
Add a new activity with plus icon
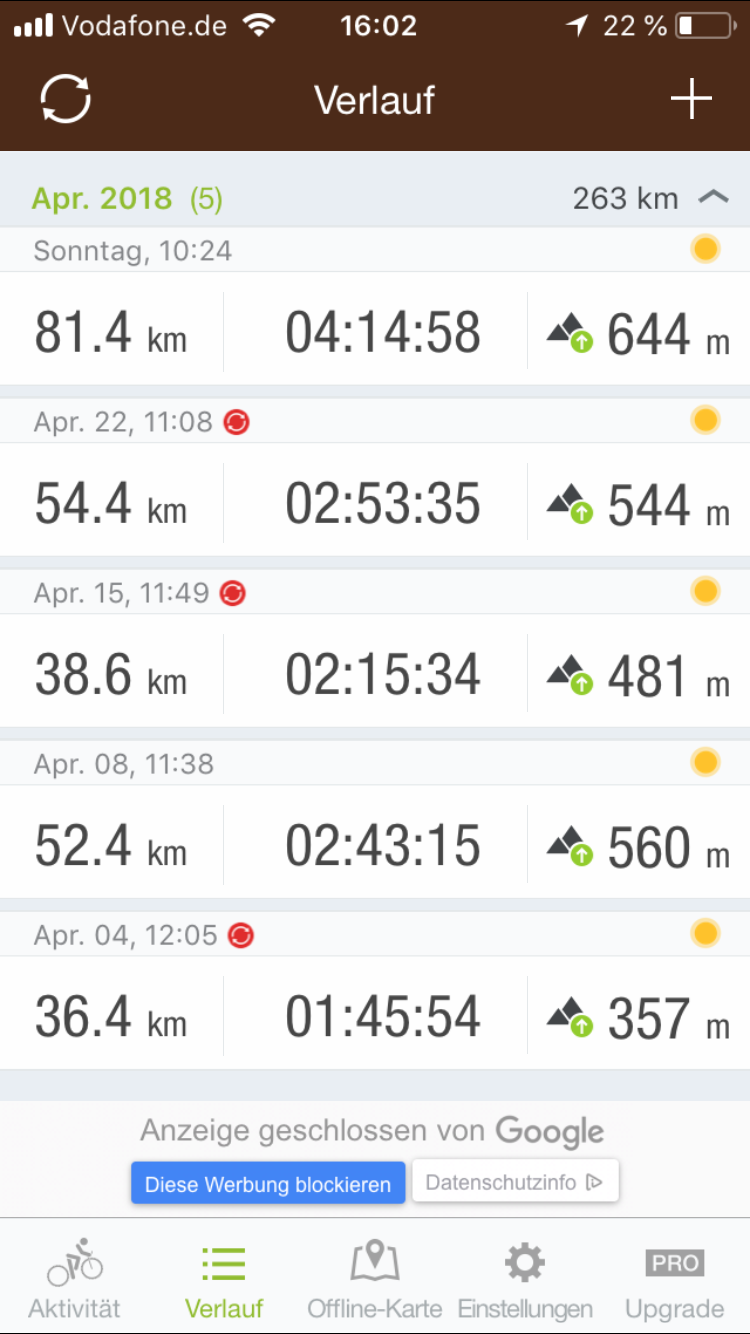pyautogui.click(x=691, y=100)
